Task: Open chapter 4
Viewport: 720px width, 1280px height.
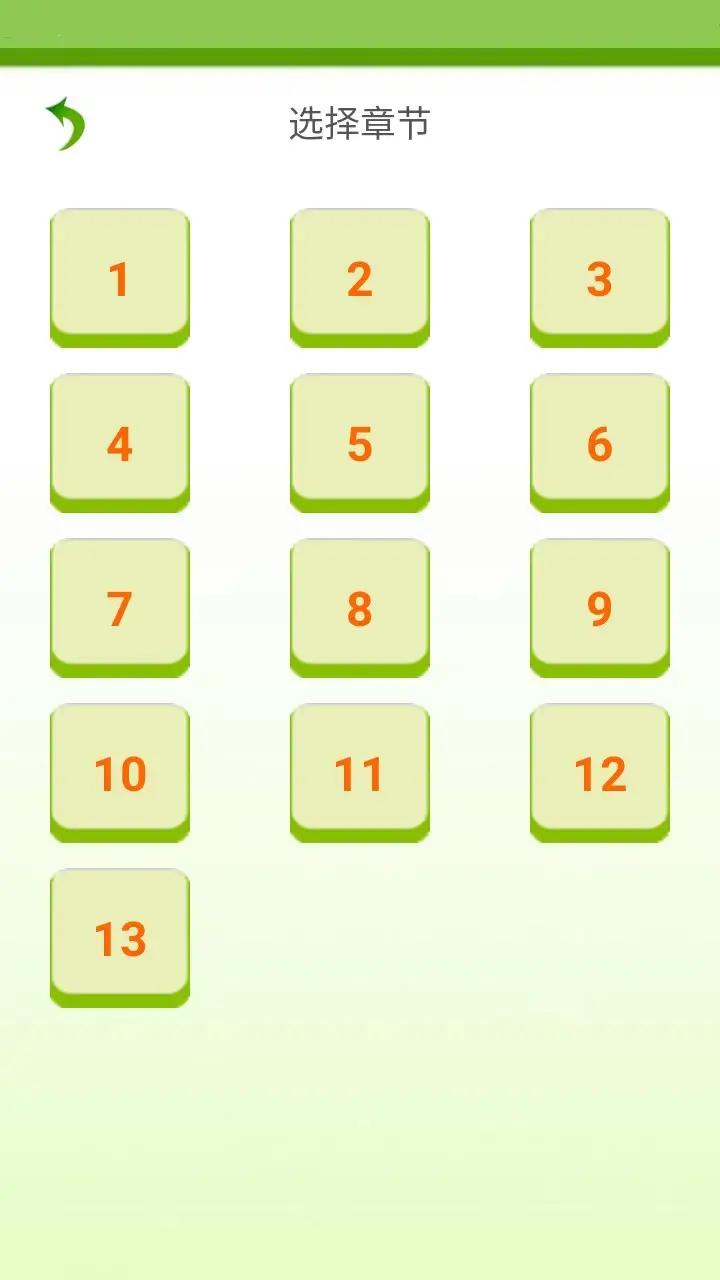Action: click(x=120, y=443)
